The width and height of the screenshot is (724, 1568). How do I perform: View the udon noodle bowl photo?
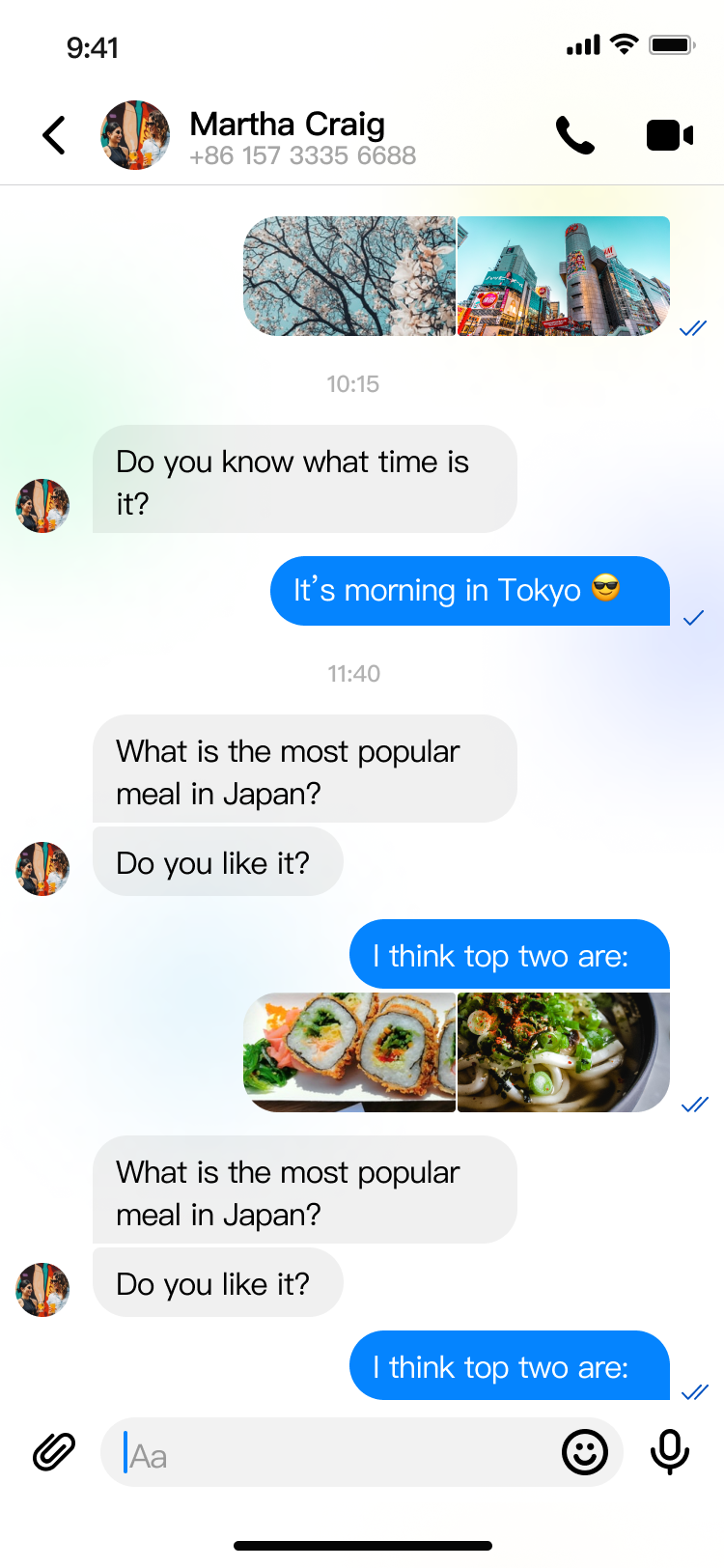point(563,1051)
